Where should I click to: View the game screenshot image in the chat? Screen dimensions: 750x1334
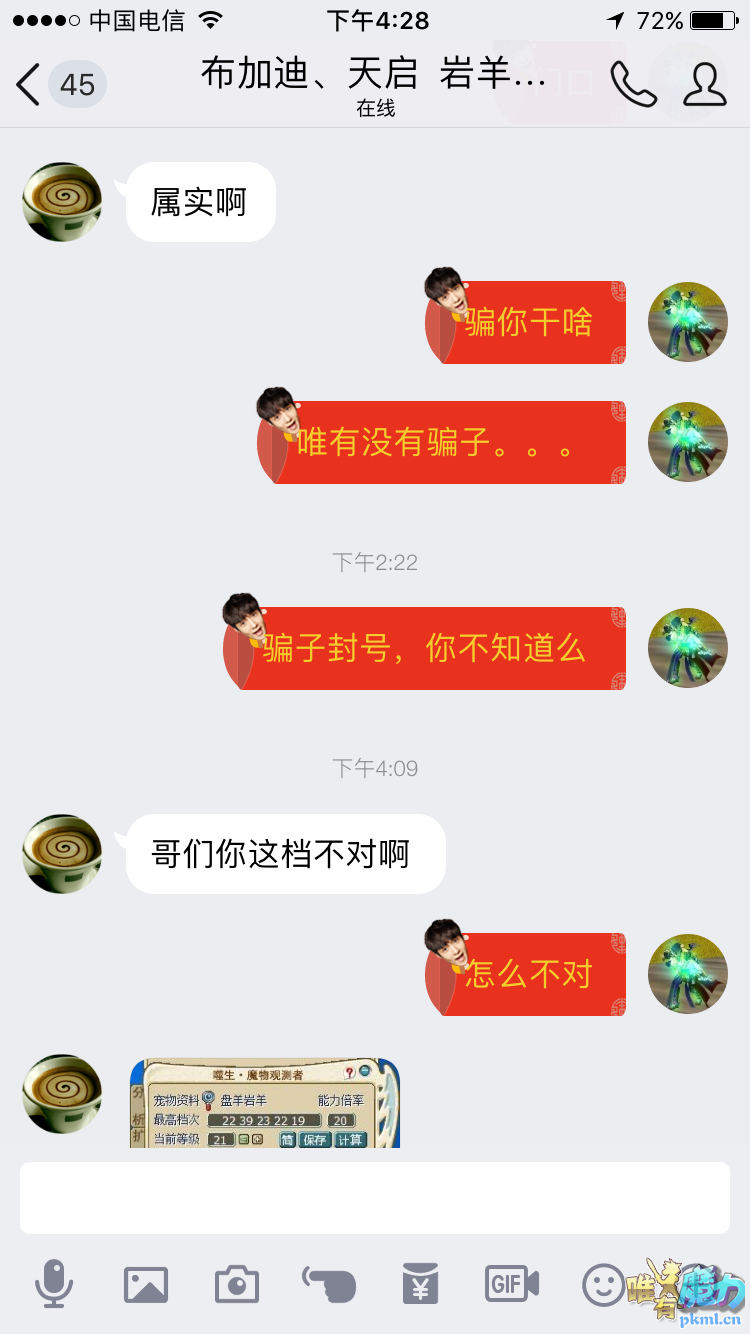265,1103
